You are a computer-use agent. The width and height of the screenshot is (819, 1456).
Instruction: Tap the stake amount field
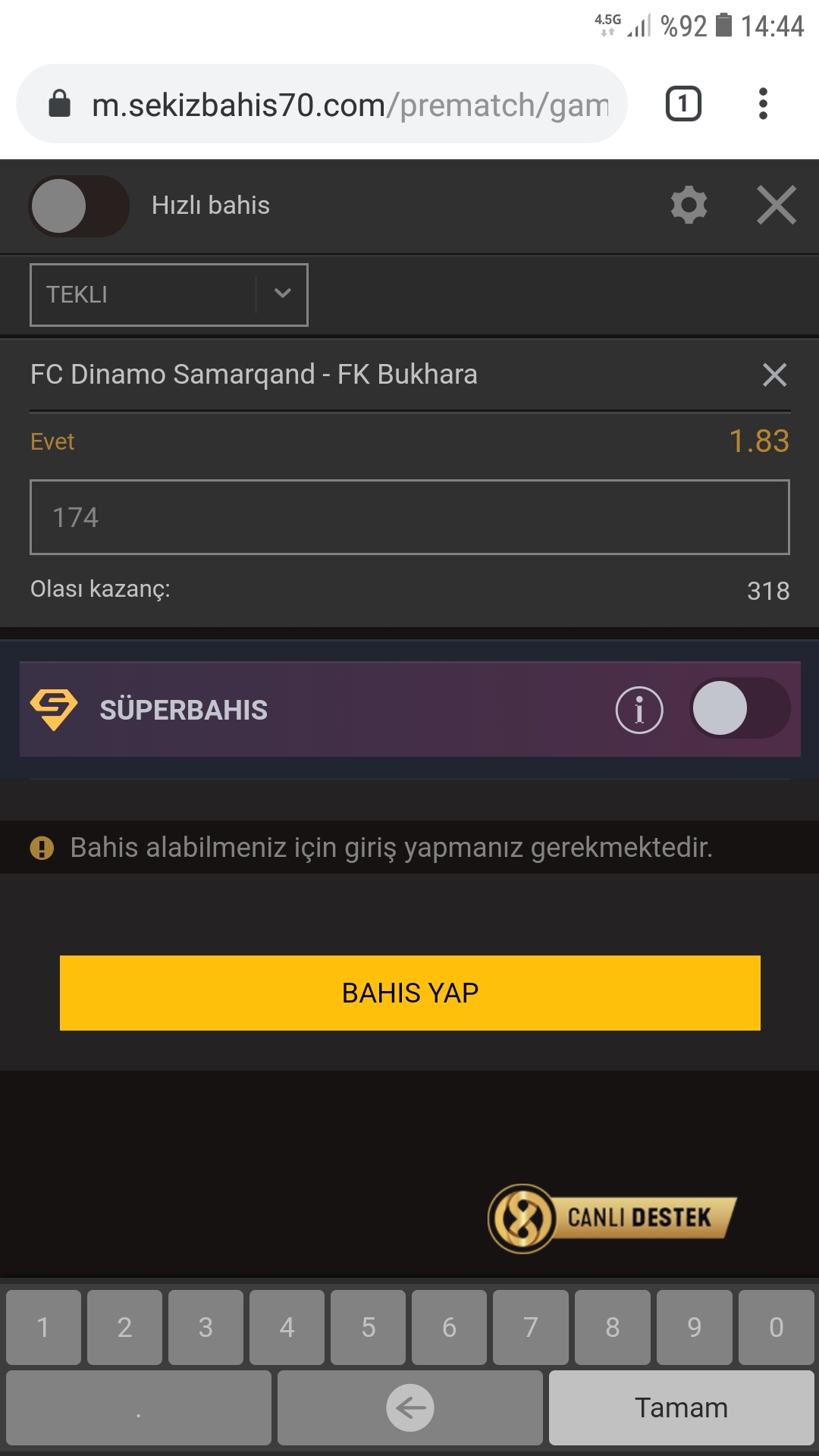pyautogui.click(x=409, y=517)
